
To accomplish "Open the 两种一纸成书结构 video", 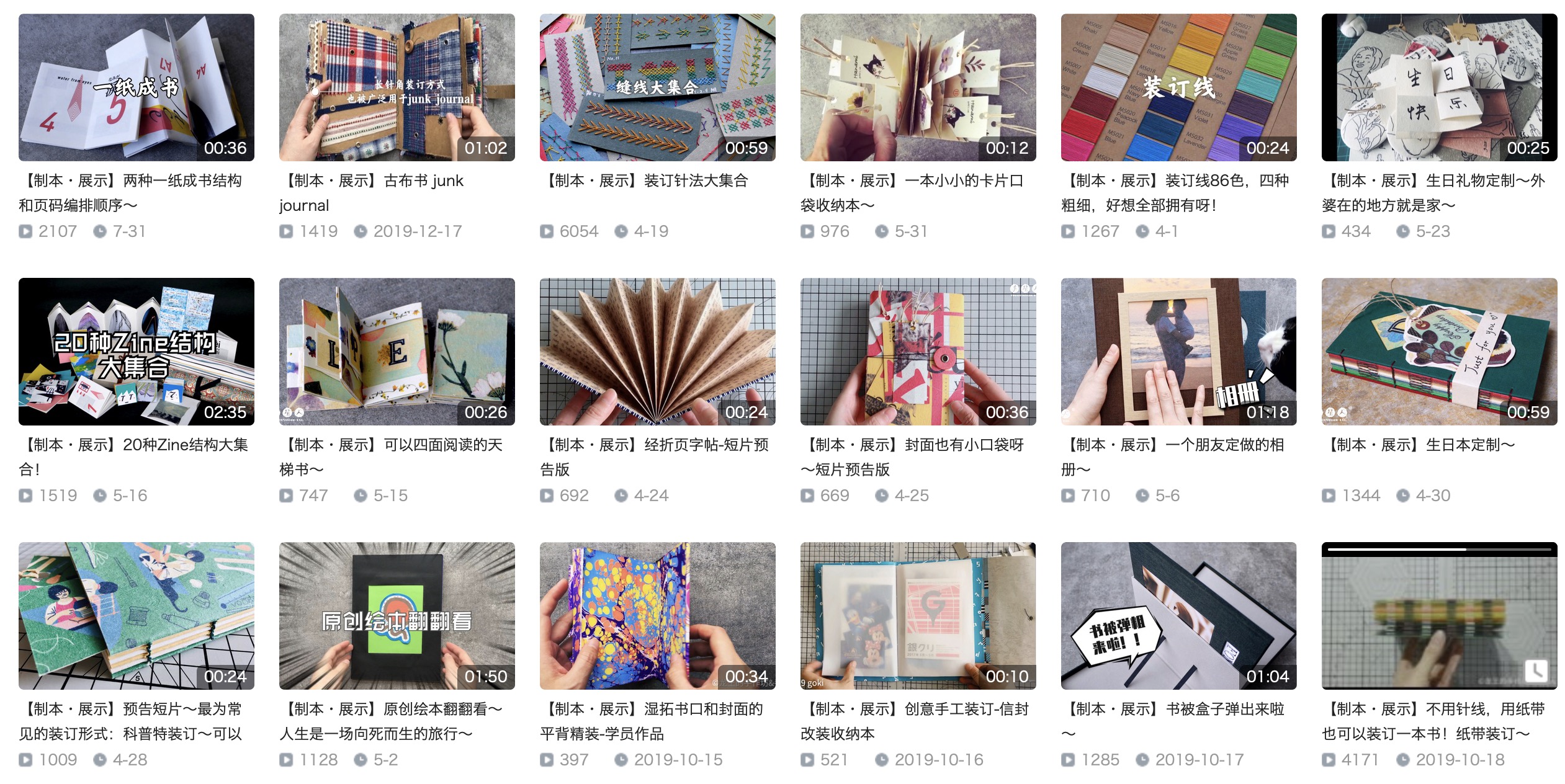I will (136, 87).
